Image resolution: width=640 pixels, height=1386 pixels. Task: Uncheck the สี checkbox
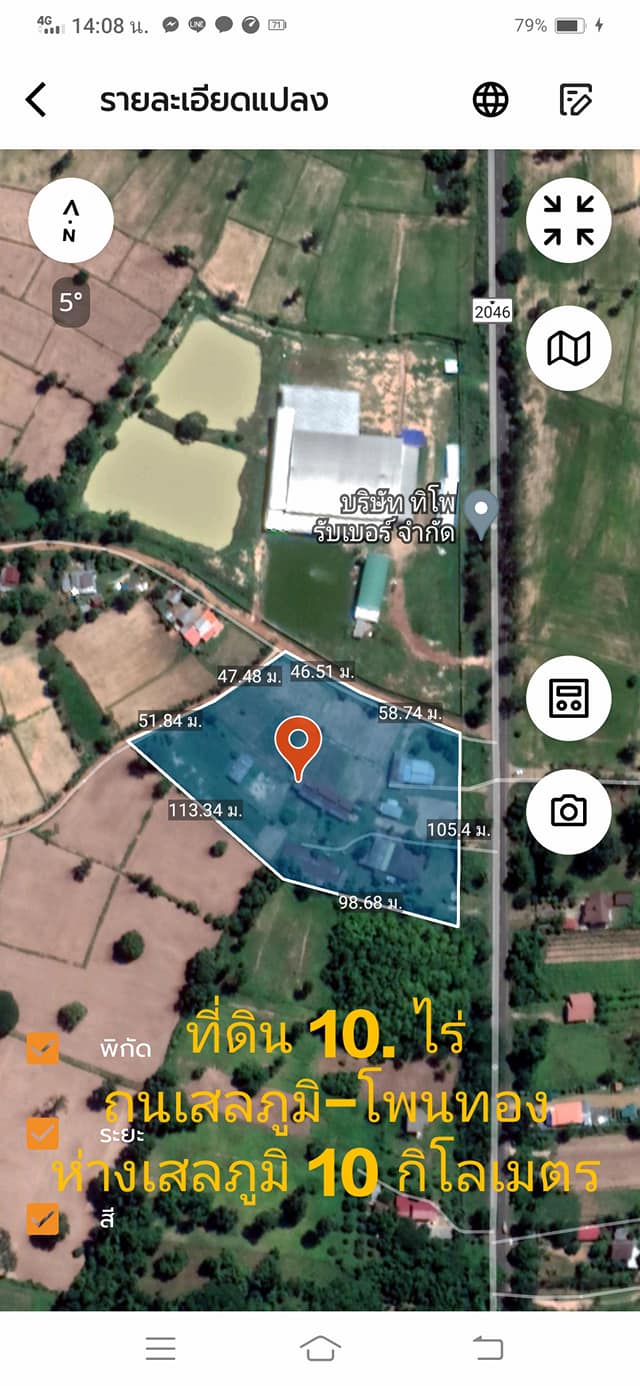[43, 1219]
